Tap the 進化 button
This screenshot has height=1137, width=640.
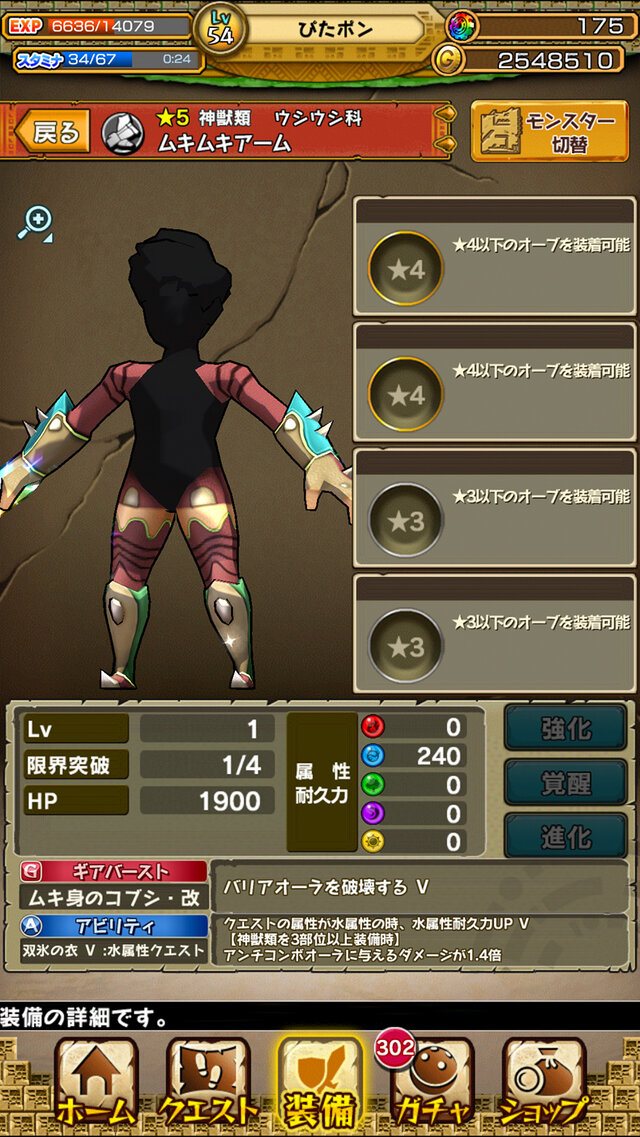pyautogui.click(x=565, y=836)
